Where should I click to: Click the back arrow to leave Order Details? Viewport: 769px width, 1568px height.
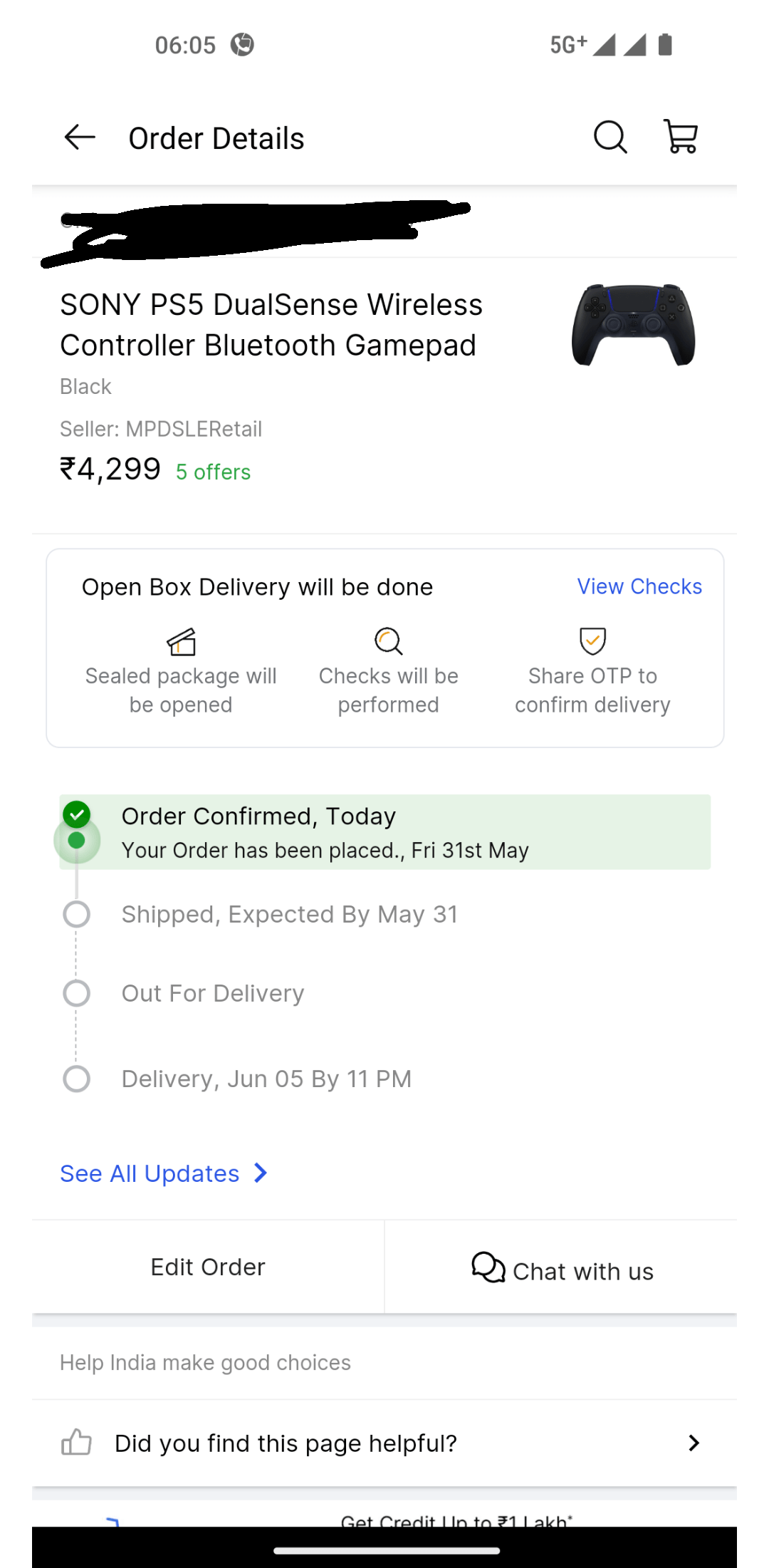(78, 137)
